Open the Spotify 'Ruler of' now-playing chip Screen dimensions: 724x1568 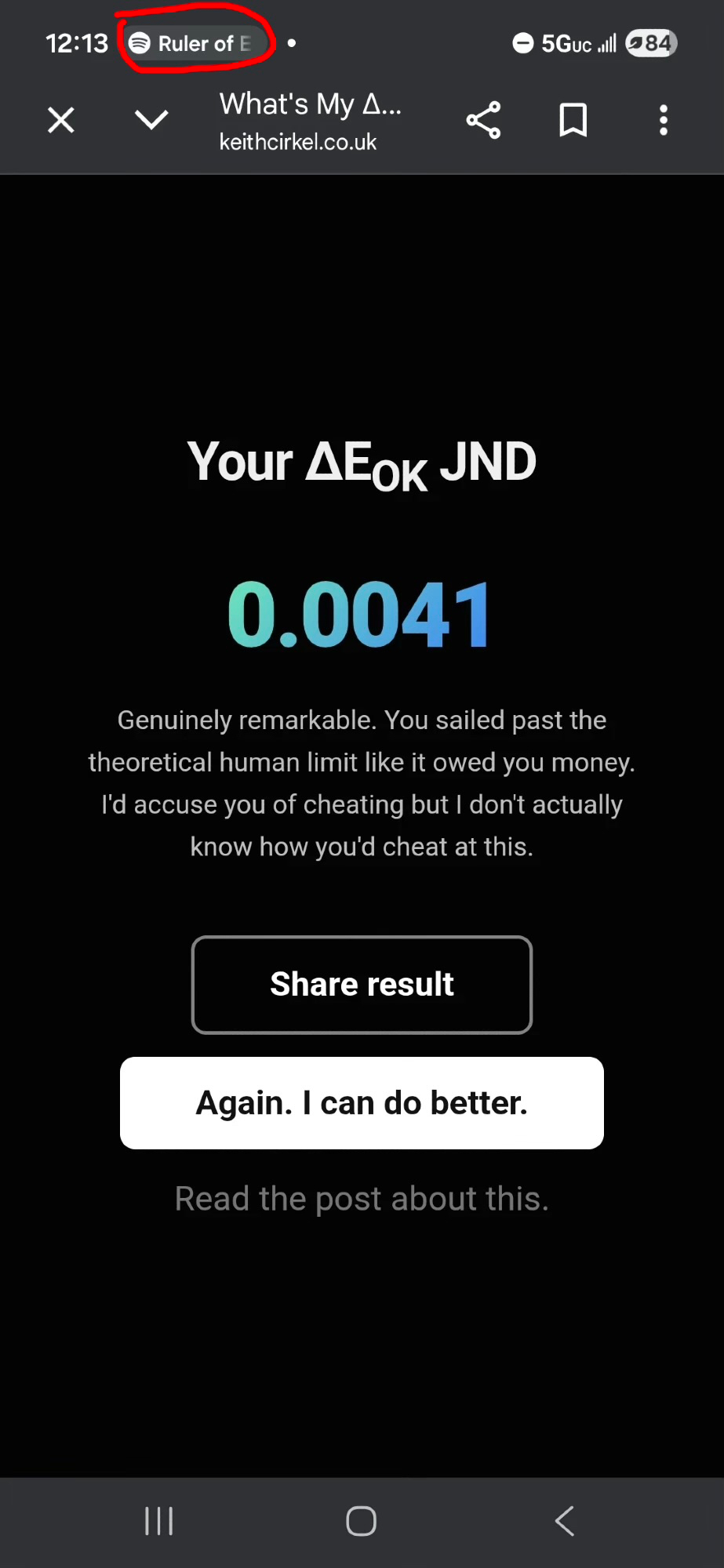[192, 43]
